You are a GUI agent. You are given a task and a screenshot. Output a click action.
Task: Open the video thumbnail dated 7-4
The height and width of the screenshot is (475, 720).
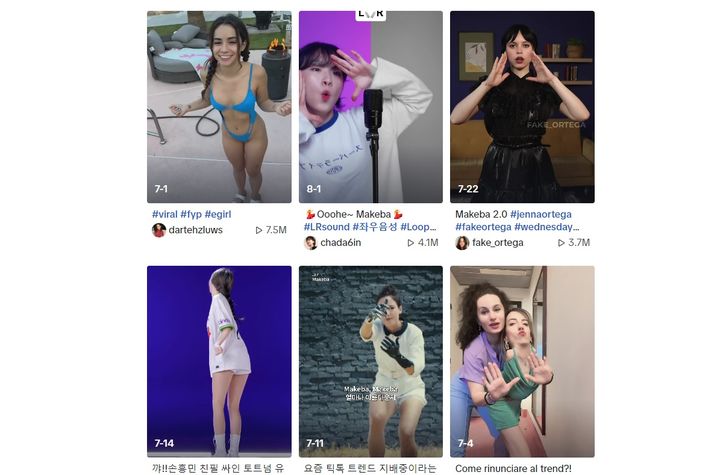tap(522, 361)
